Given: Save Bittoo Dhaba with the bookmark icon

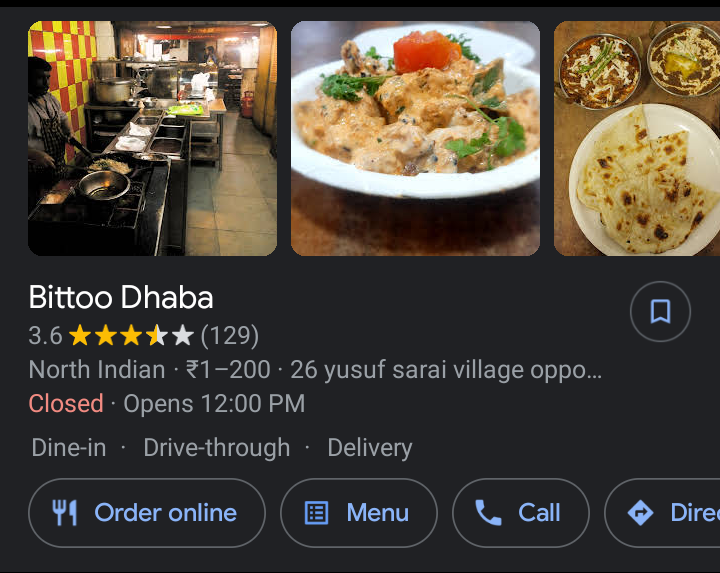Looking at the screenshot, I should coord(660,312).
